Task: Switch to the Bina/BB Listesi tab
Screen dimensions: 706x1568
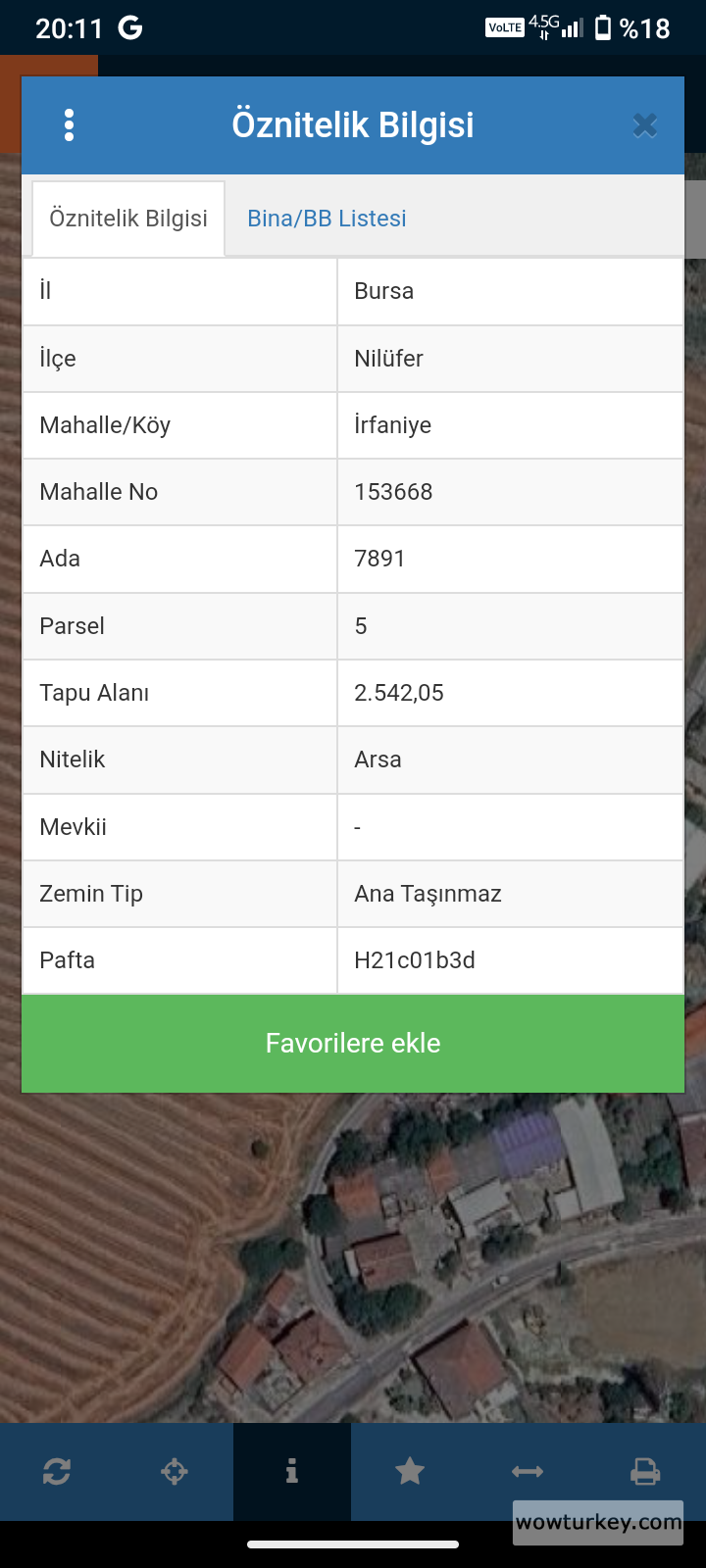Action: point(327,219)
